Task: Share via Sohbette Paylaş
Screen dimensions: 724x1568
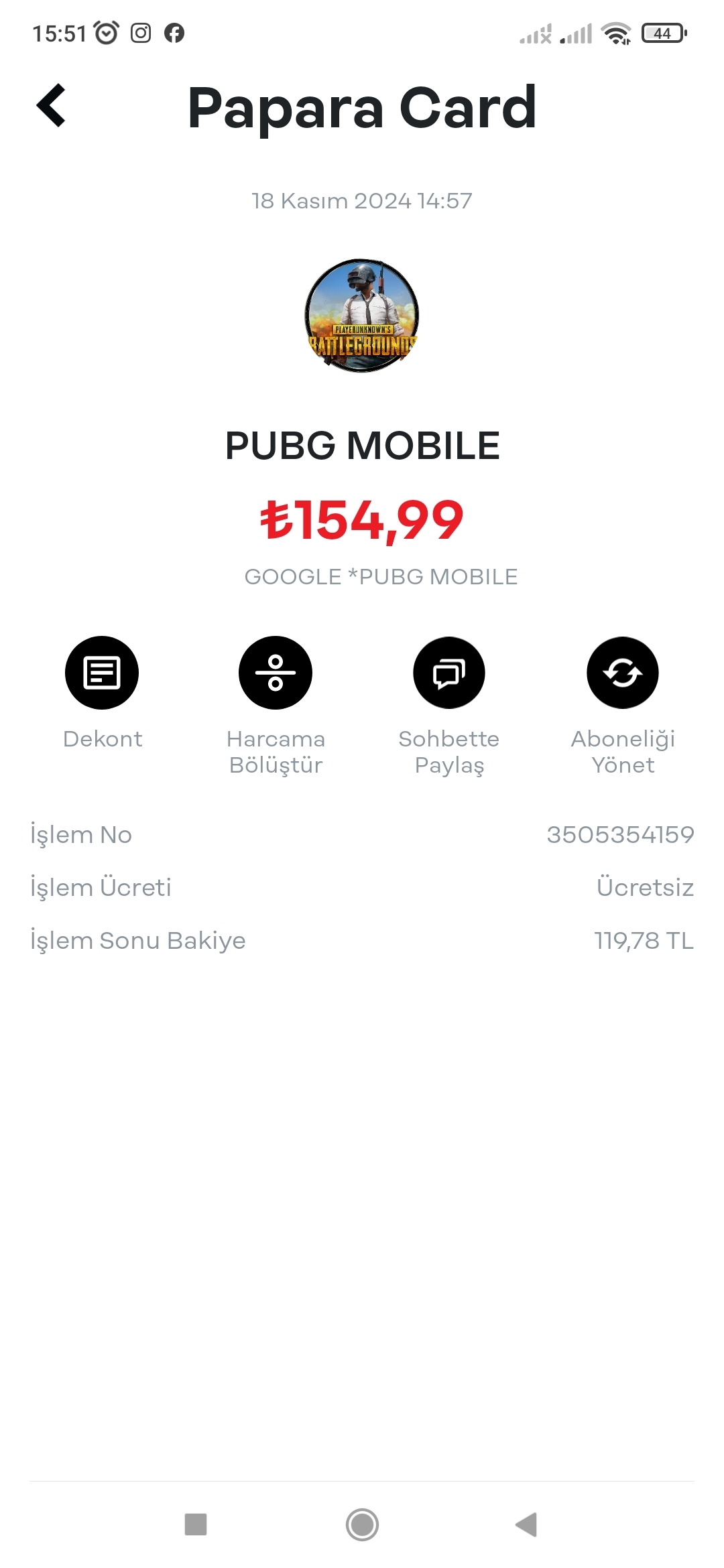Action: (x=449, y=673)
